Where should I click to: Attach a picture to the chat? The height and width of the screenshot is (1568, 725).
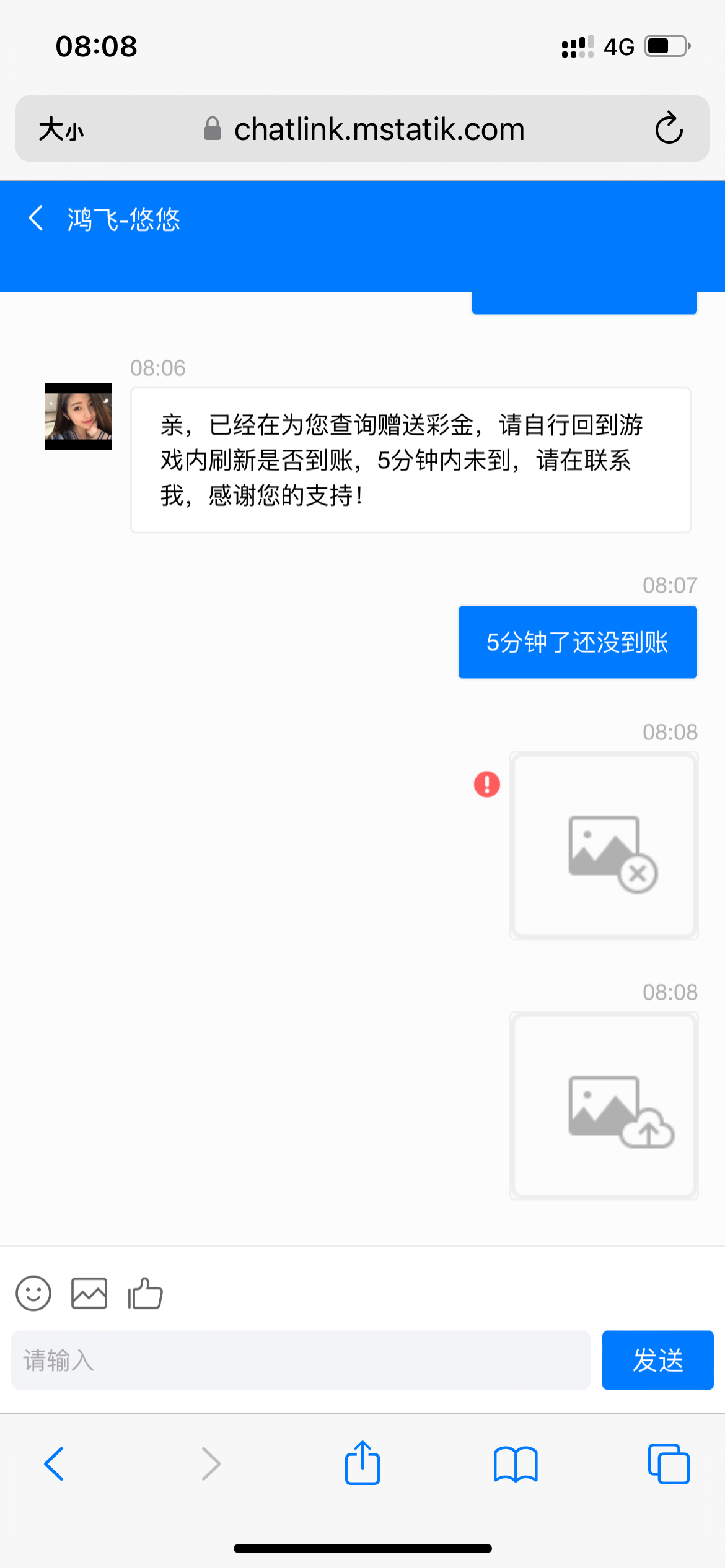(89, 1293)
